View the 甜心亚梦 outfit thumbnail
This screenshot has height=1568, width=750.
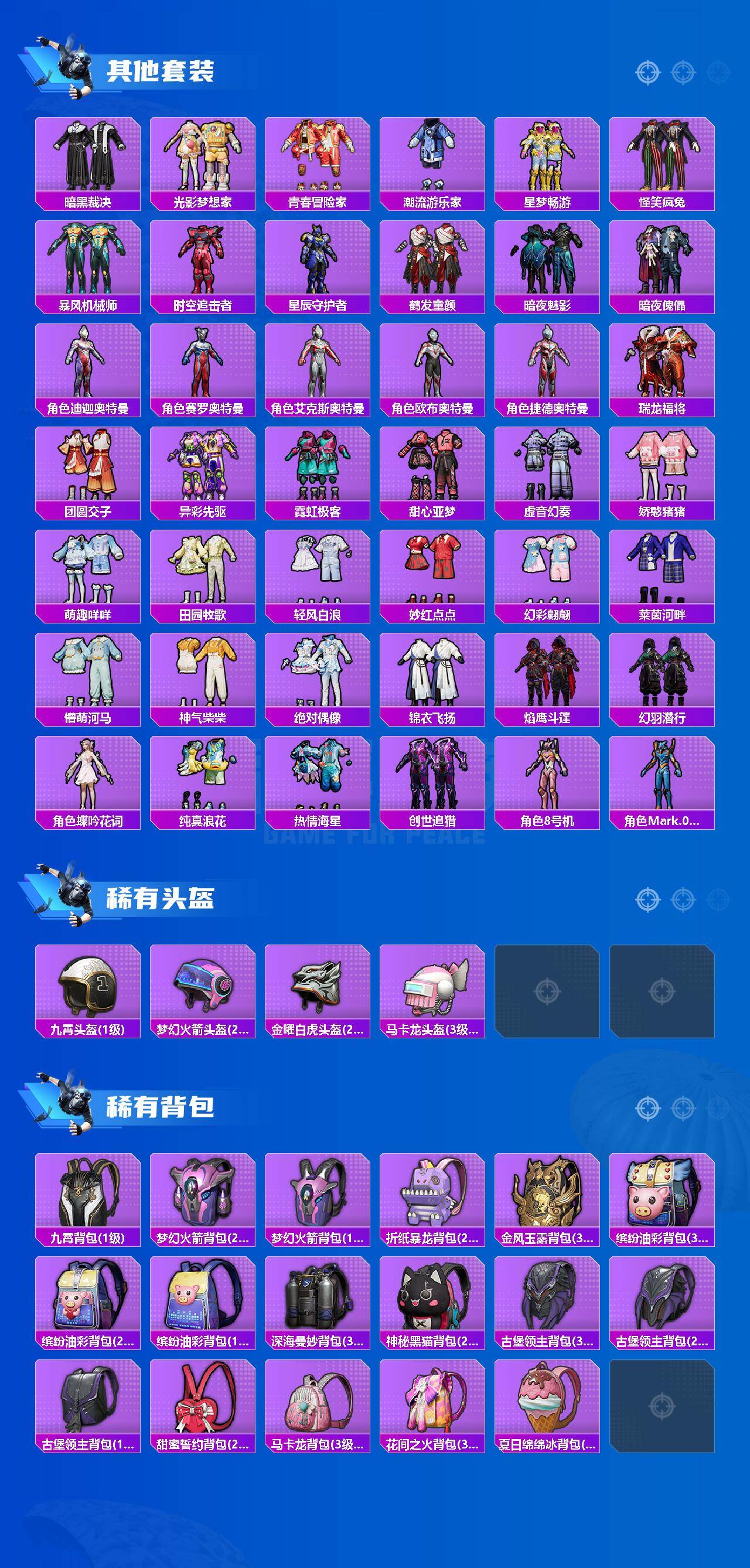tap(432, 466)
